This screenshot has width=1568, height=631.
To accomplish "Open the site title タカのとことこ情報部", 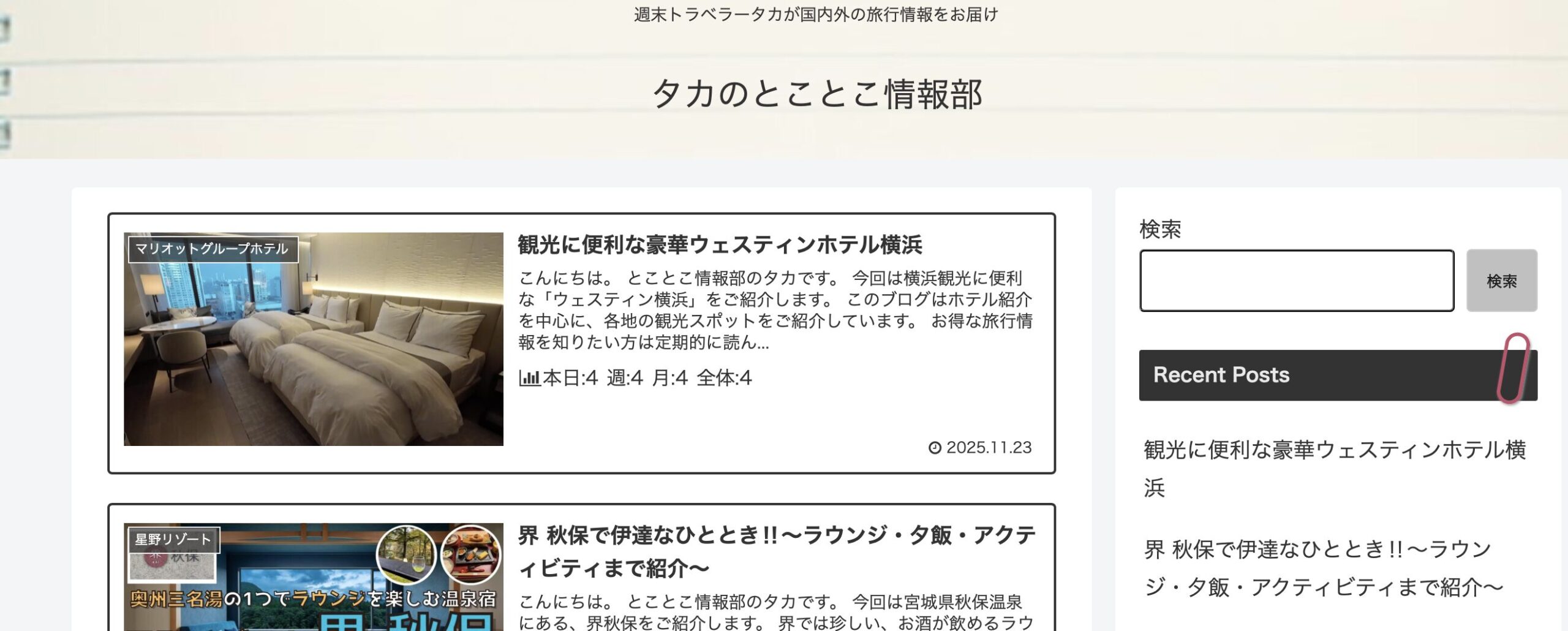I will pyautogui.click(x=817, y=94).
